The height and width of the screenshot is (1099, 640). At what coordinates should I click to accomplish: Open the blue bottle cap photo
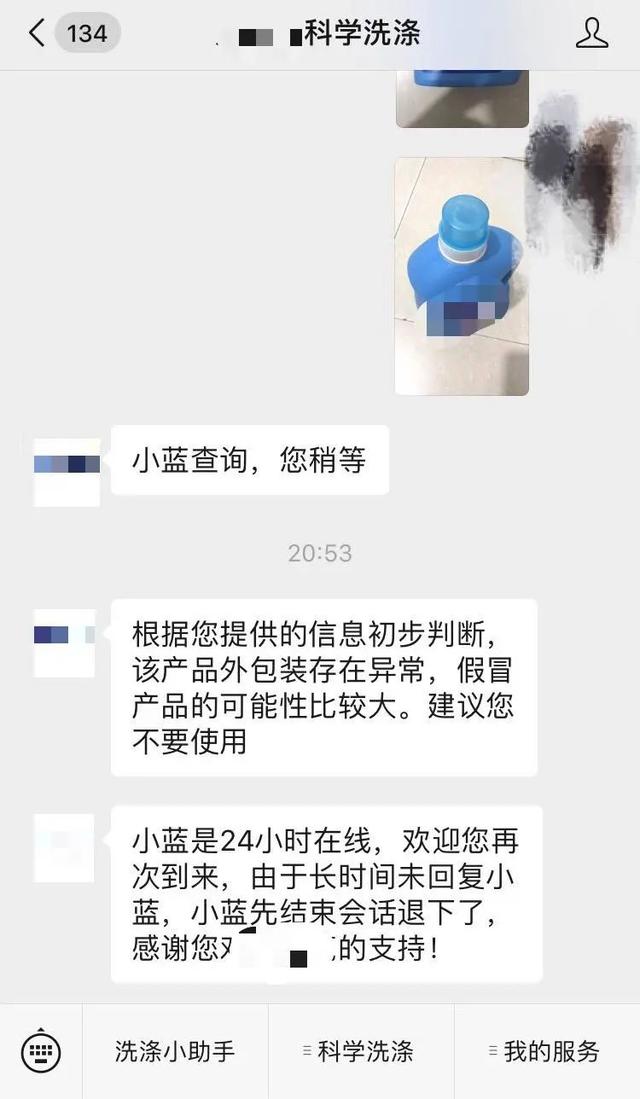(x=461, y=276)
